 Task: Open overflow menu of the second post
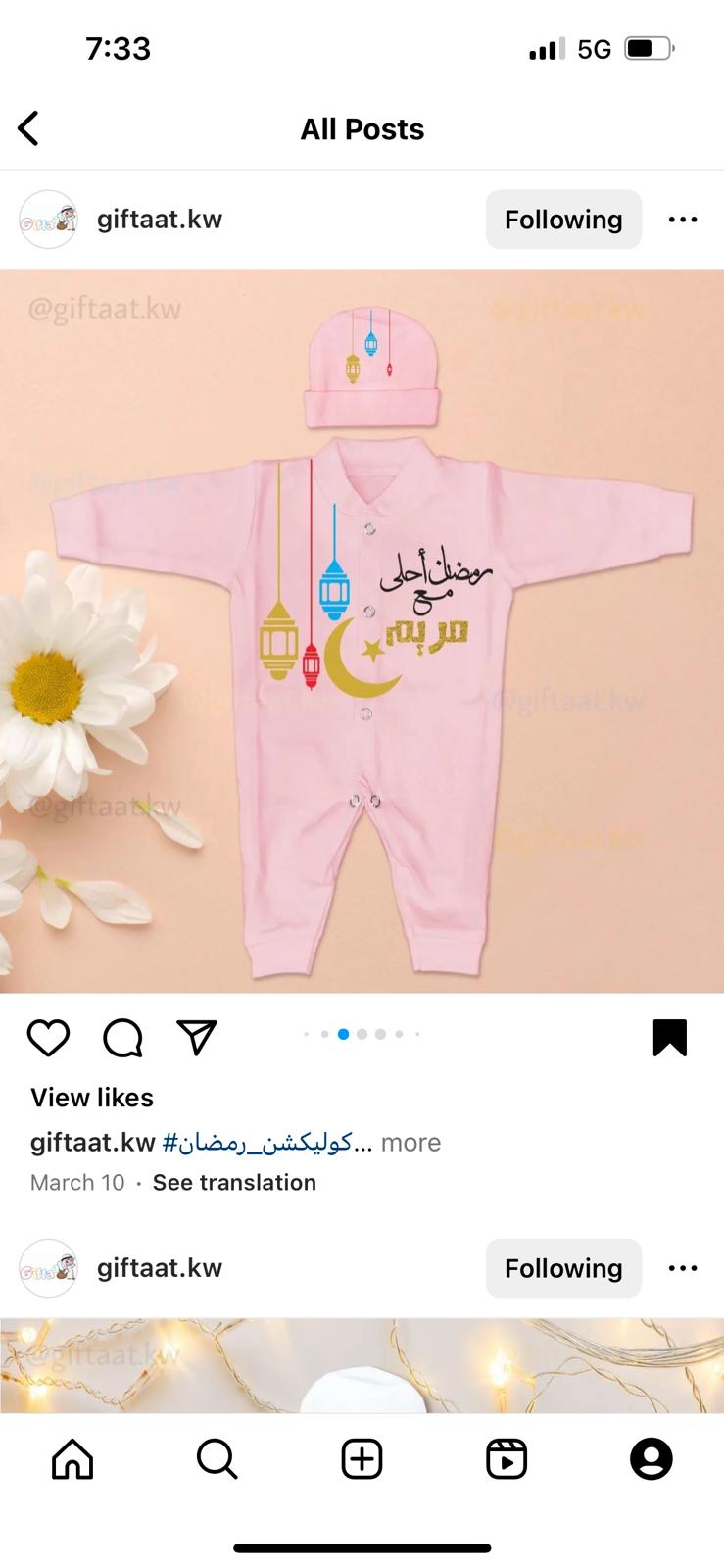(x=683, y=1268)
